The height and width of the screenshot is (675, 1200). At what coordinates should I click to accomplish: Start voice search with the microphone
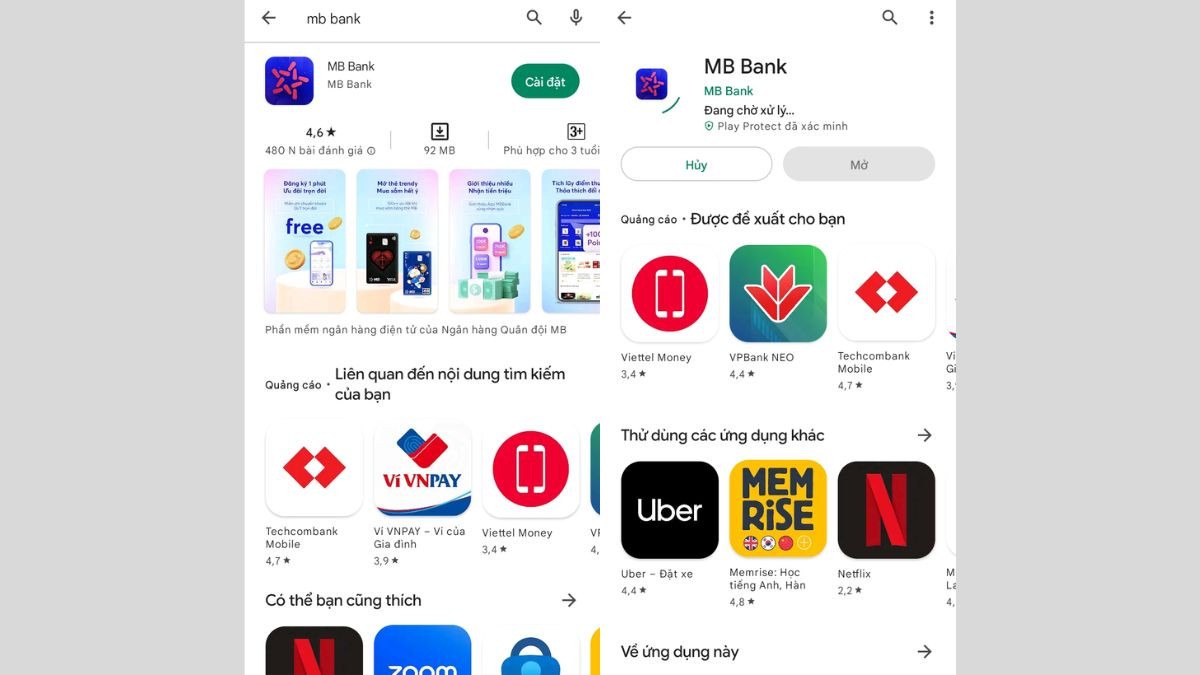[x=576, y=18]
